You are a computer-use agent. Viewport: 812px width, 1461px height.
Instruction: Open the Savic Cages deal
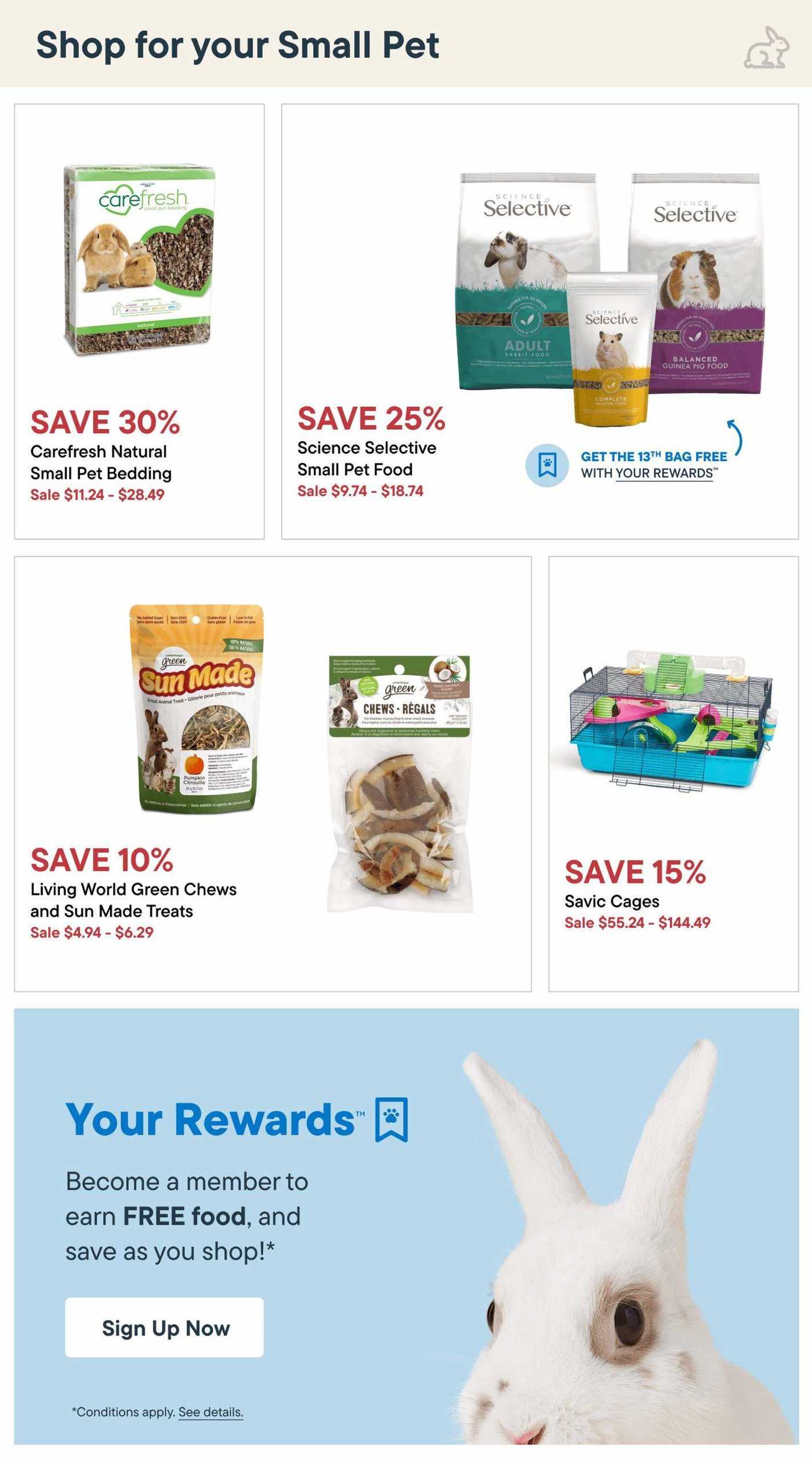673,774
